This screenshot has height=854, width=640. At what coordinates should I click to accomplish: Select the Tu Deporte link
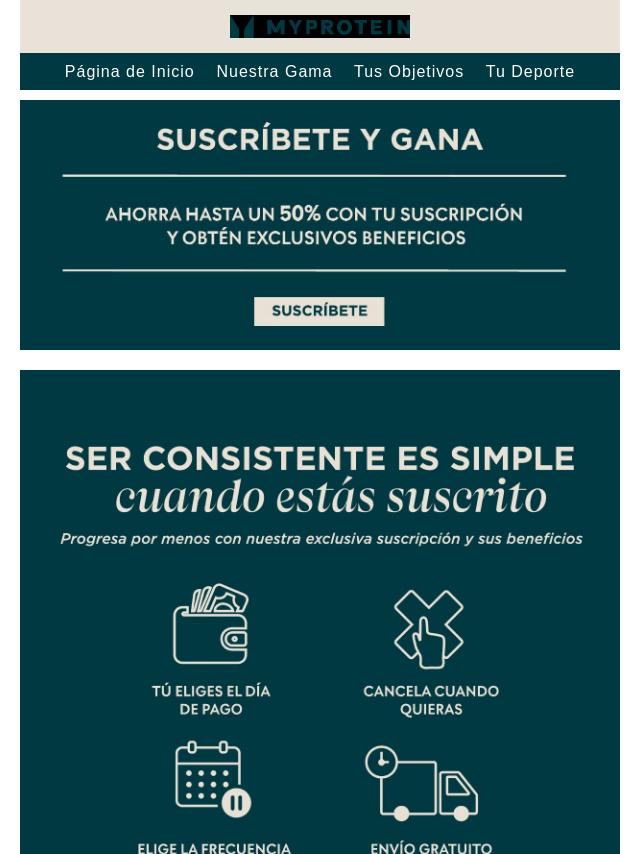coord(530,72)
